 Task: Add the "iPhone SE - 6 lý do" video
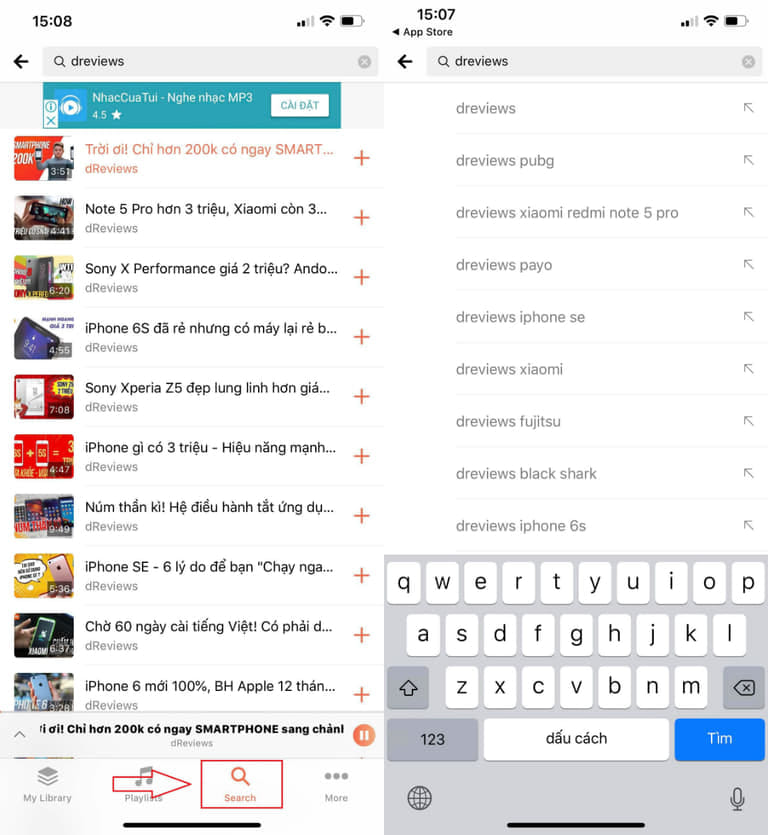click(x=362, y=576)
